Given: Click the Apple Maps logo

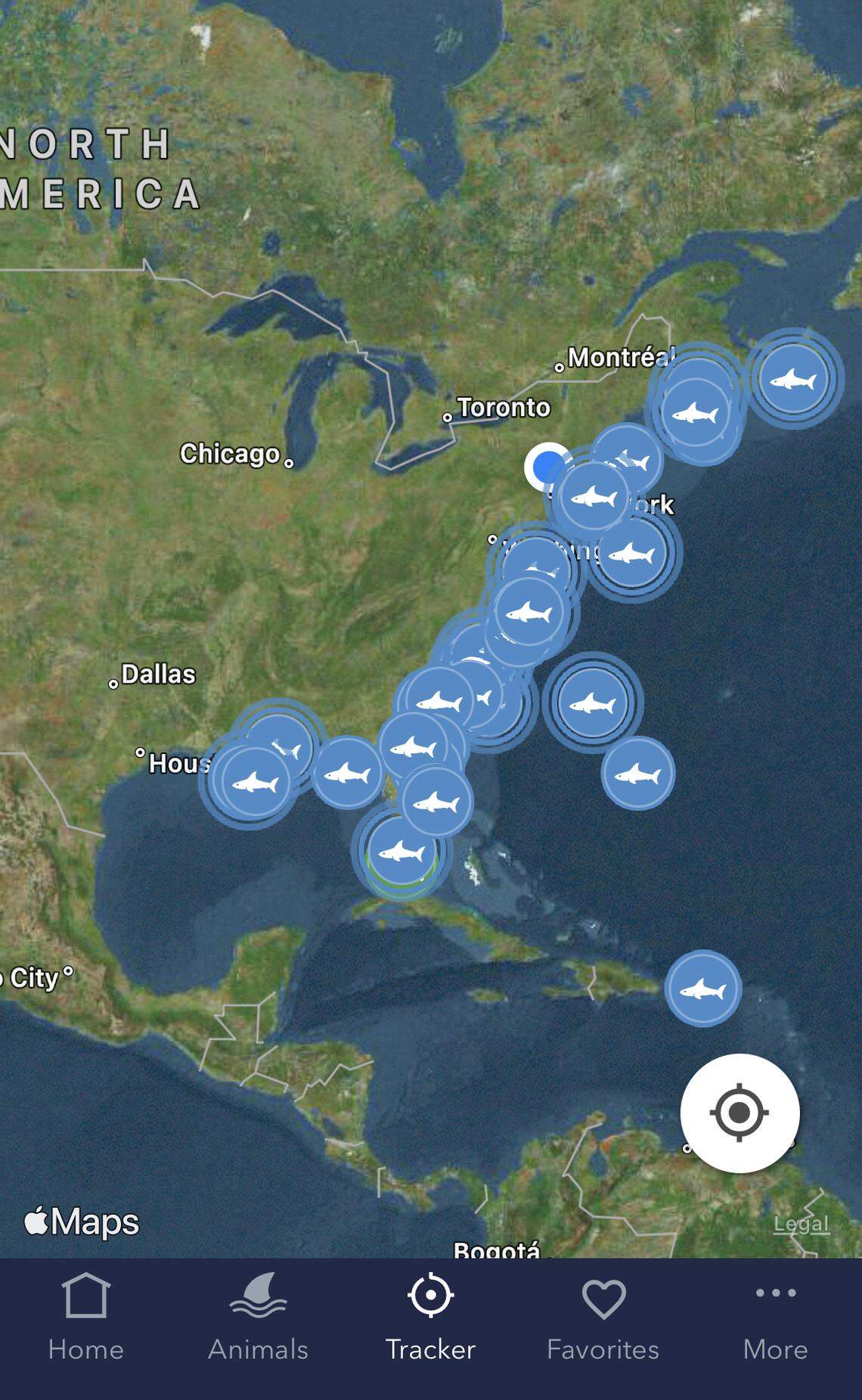Looking at the screenshot, I should click(81, 1221).
